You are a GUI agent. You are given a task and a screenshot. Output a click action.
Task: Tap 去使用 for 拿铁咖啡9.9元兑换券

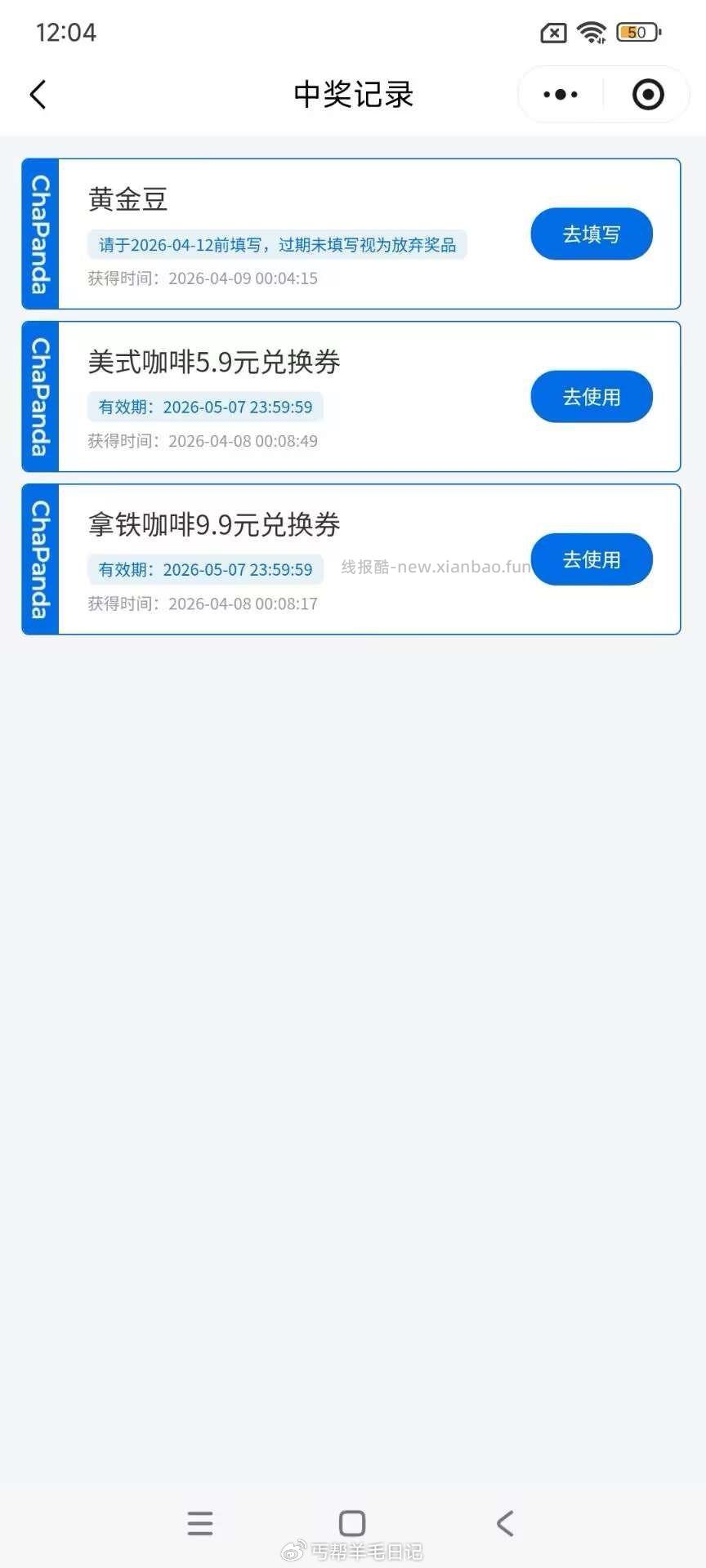click(x=591, y=559)
